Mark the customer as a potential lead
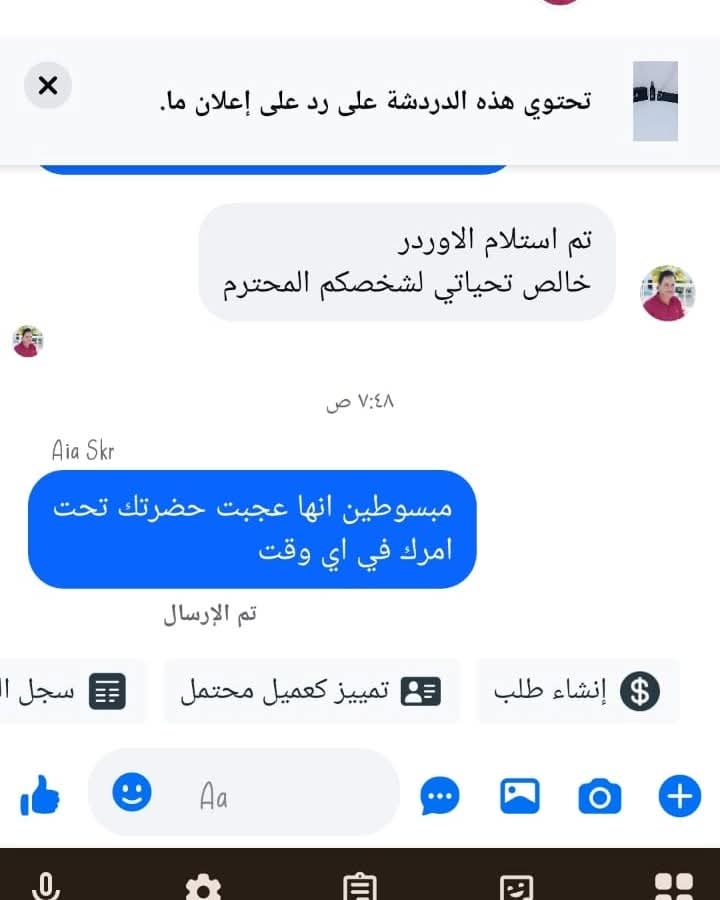Image resolution: width=720 pixels, height=900 pixels. 311,691
